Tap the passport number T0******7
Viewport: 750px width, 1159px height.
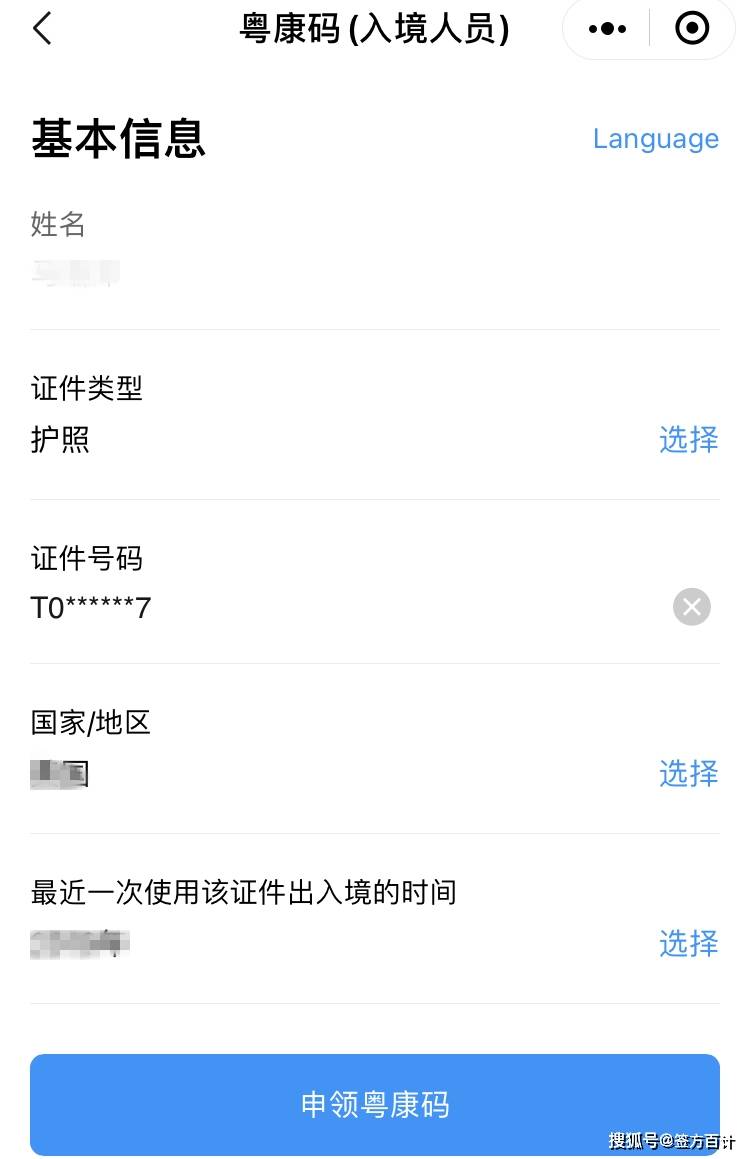click(90, 607)
